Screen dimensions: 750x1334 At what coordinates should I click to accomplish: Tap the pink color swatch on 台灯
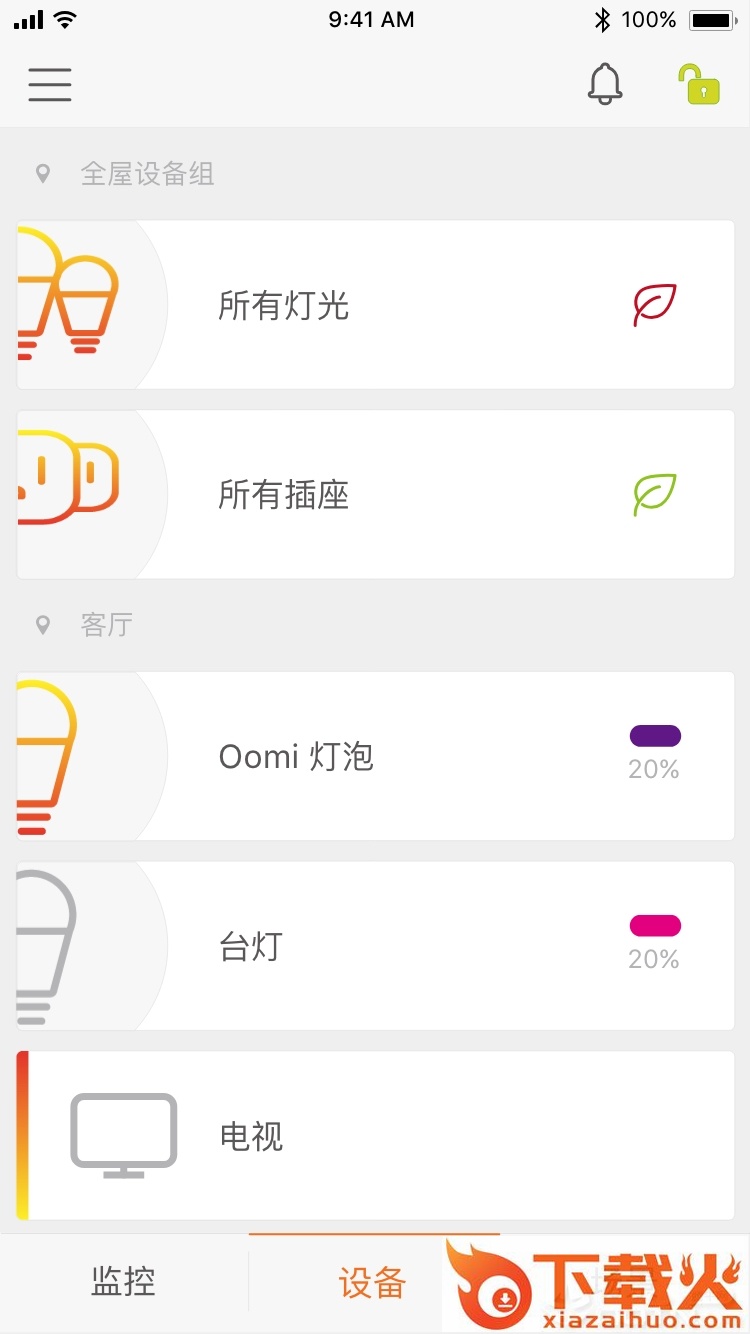(655, 926)
